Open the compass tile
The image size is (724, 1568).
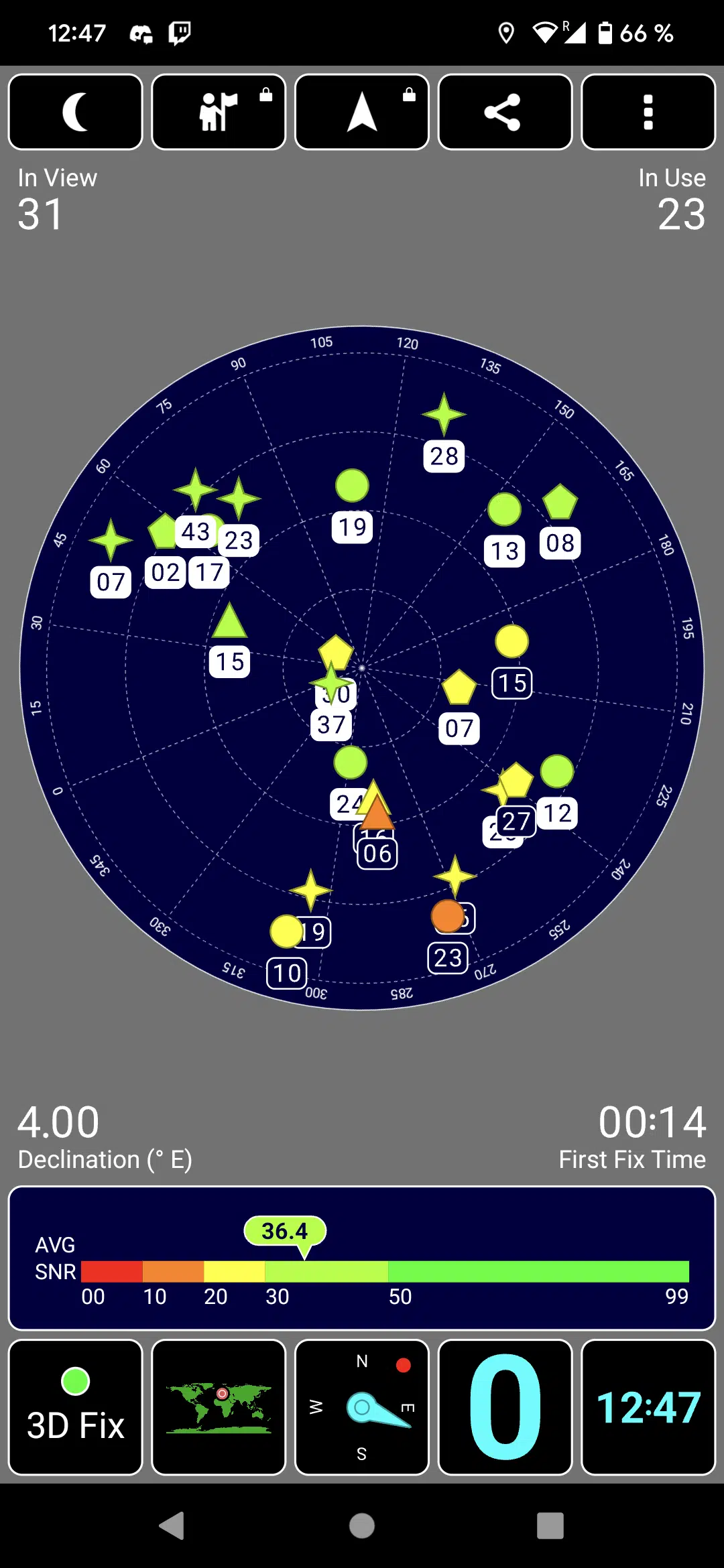tap(362, 1407)
